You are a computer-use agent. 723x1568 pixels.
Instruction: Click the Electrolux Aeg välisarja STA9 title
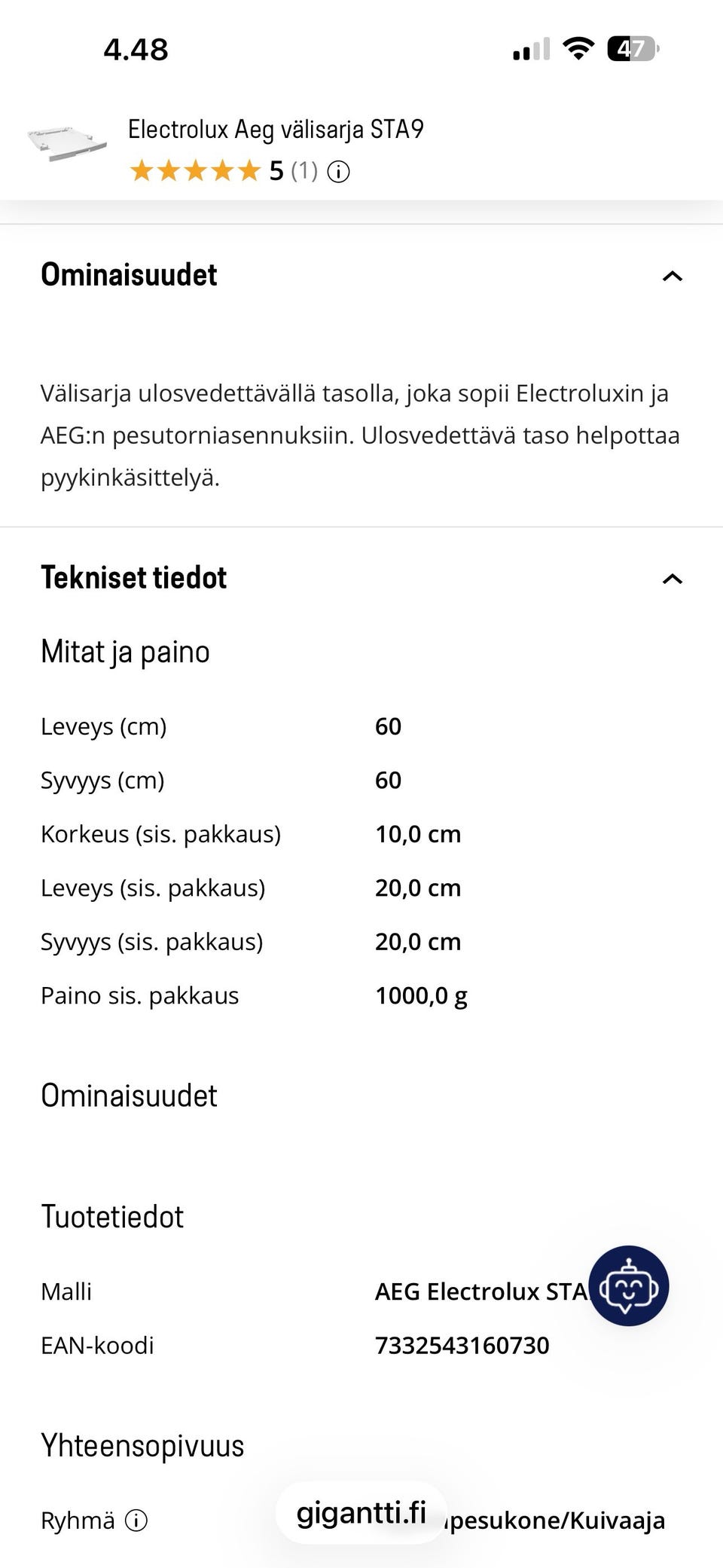277,128
